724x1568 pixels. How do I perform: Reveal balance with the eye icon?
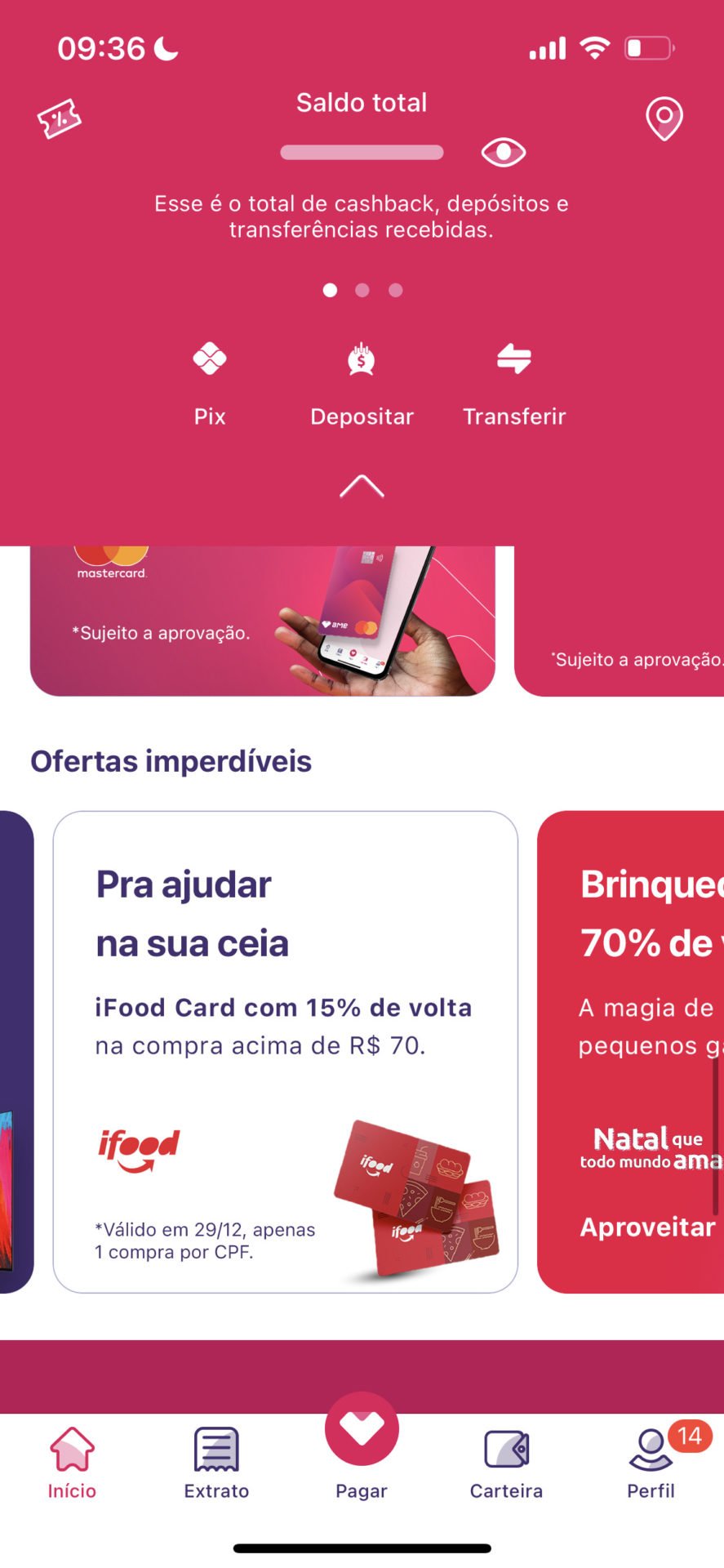tap(503, 153)
